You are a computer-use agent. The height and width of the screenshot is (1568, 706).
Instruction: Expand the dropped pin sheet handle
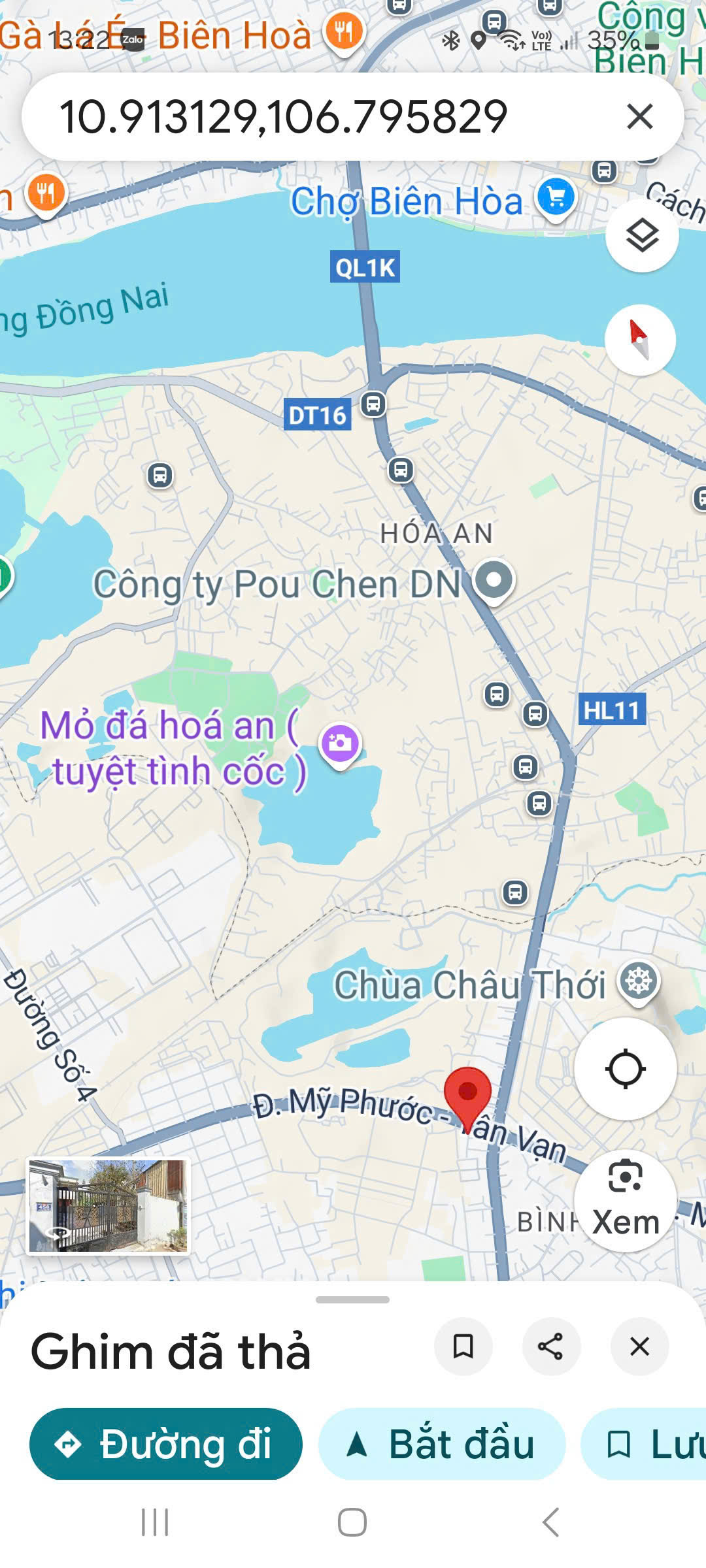coord(353,1299)
